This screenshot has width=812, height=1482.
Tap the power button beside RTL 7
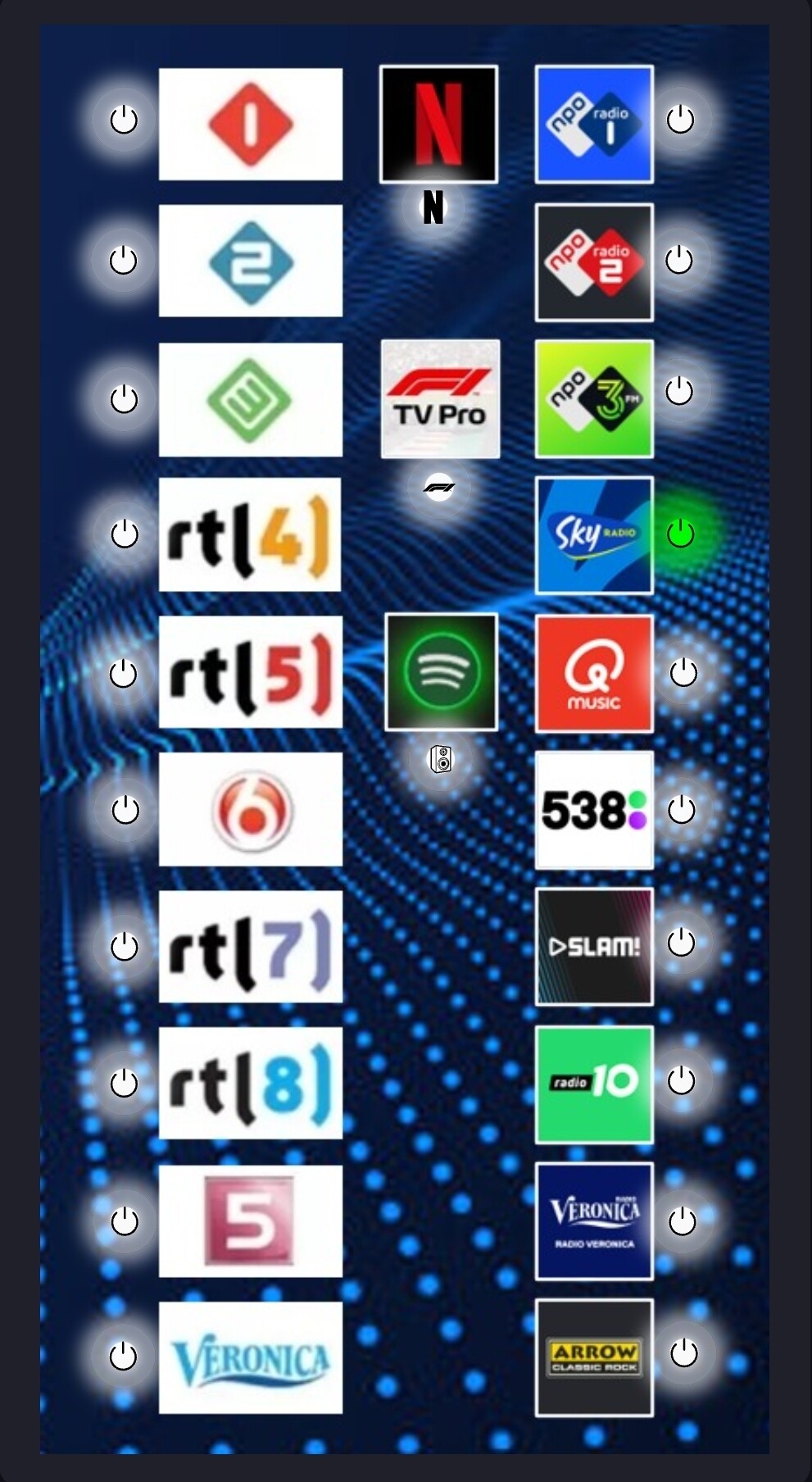pyautogui.click(x=124, y=946)
